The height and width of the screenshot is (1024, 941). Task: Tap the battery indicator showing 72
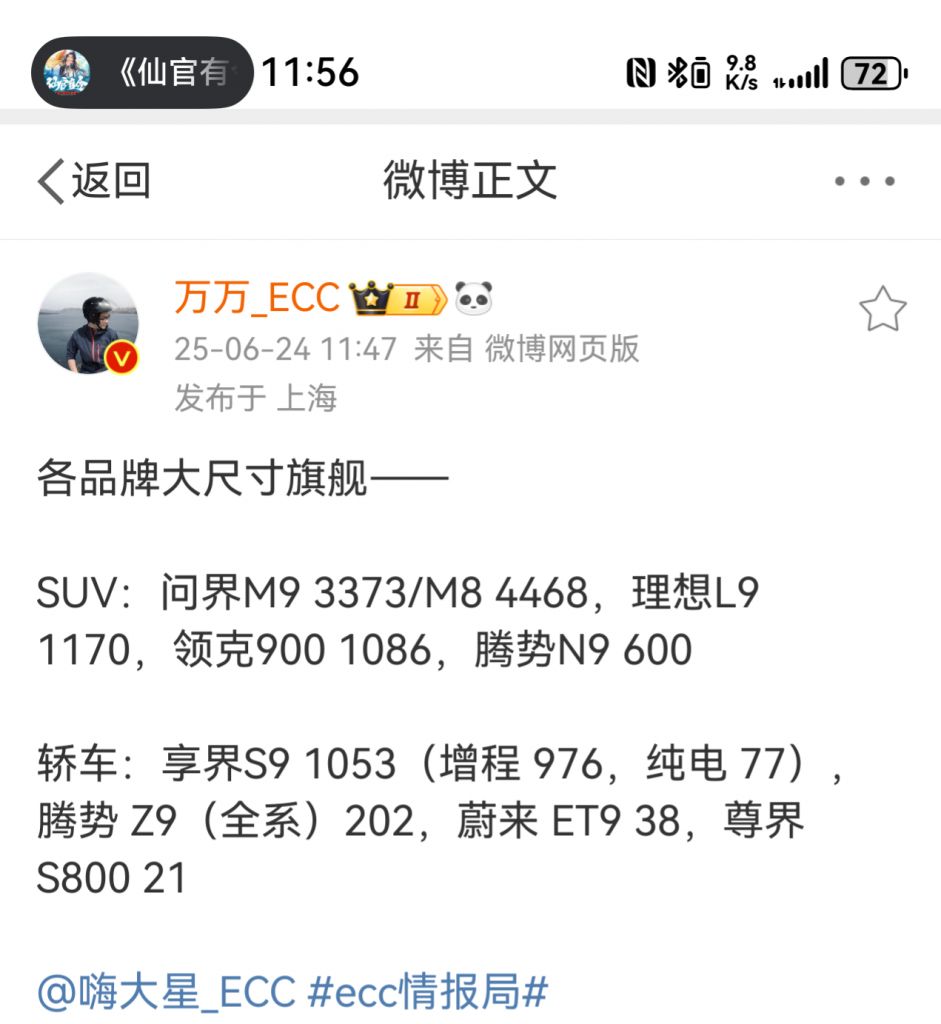point(872,73)
